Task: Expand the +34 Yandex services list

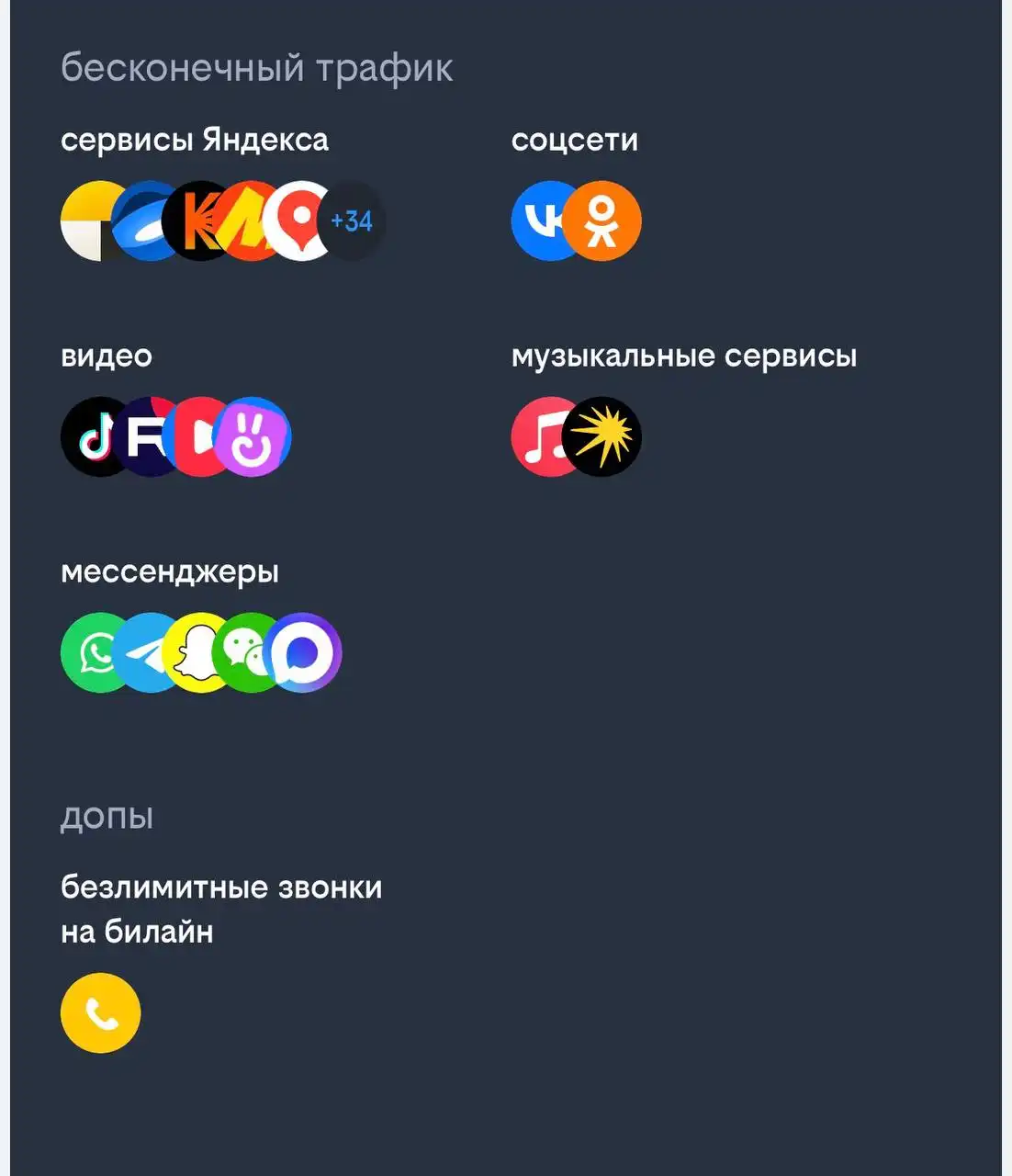Action: [352, 220]
